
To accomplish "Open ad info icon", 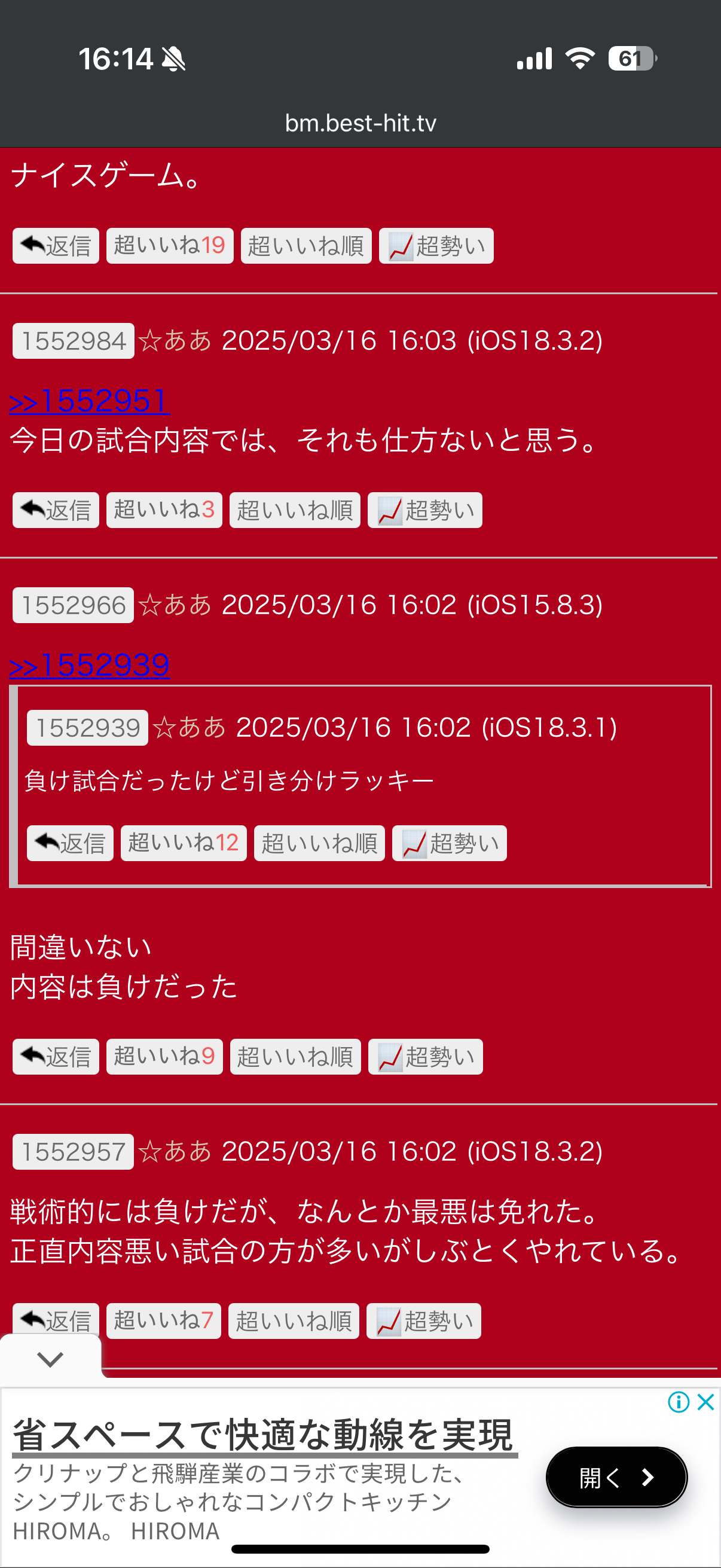I will [x=678, y=1402].
